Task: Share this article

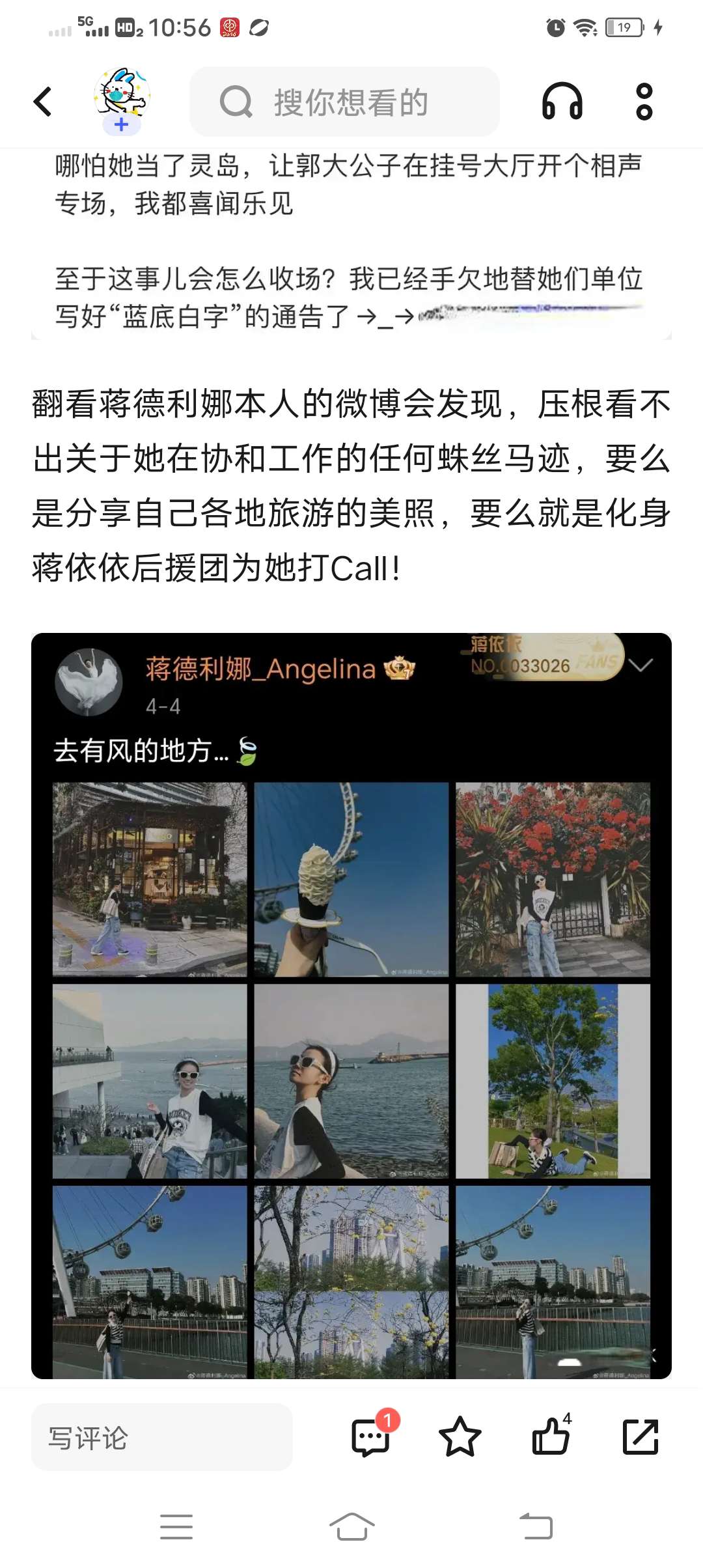Action: point(641,1437)
